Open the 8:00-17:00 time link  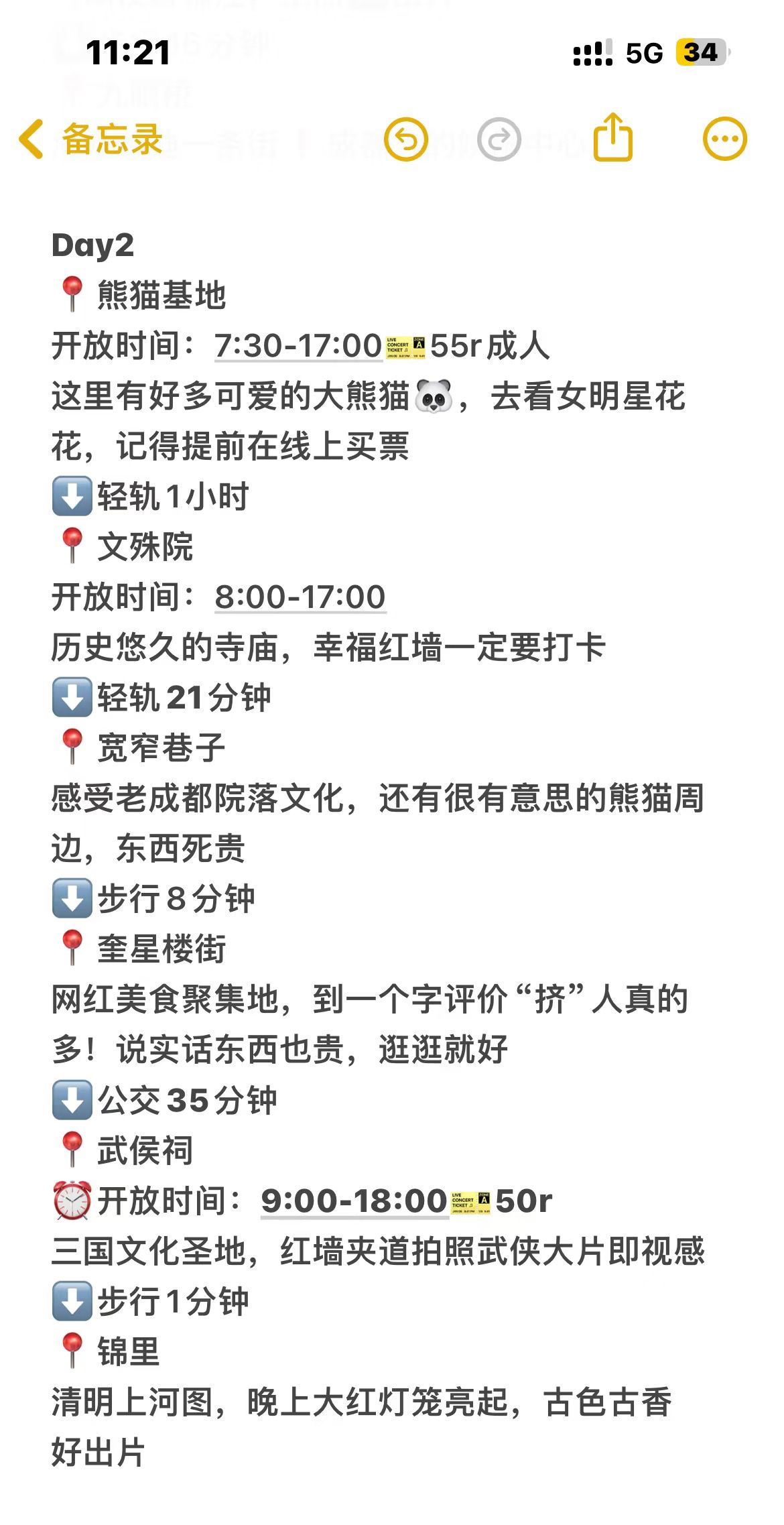point(300,597)
